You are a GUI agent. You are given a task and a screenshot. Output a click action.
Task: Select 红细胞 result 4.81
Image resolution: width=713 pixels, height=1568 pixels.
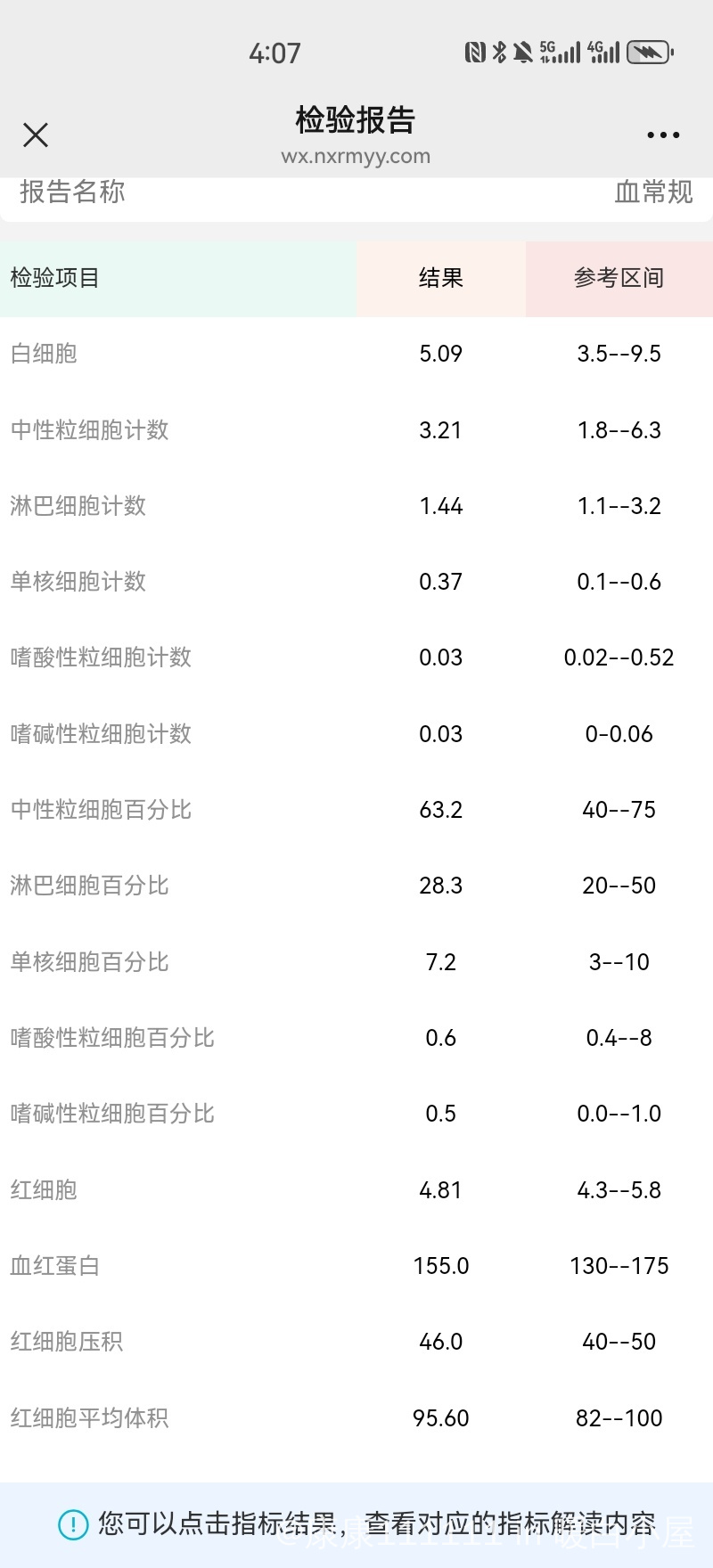pos(440,1190)
